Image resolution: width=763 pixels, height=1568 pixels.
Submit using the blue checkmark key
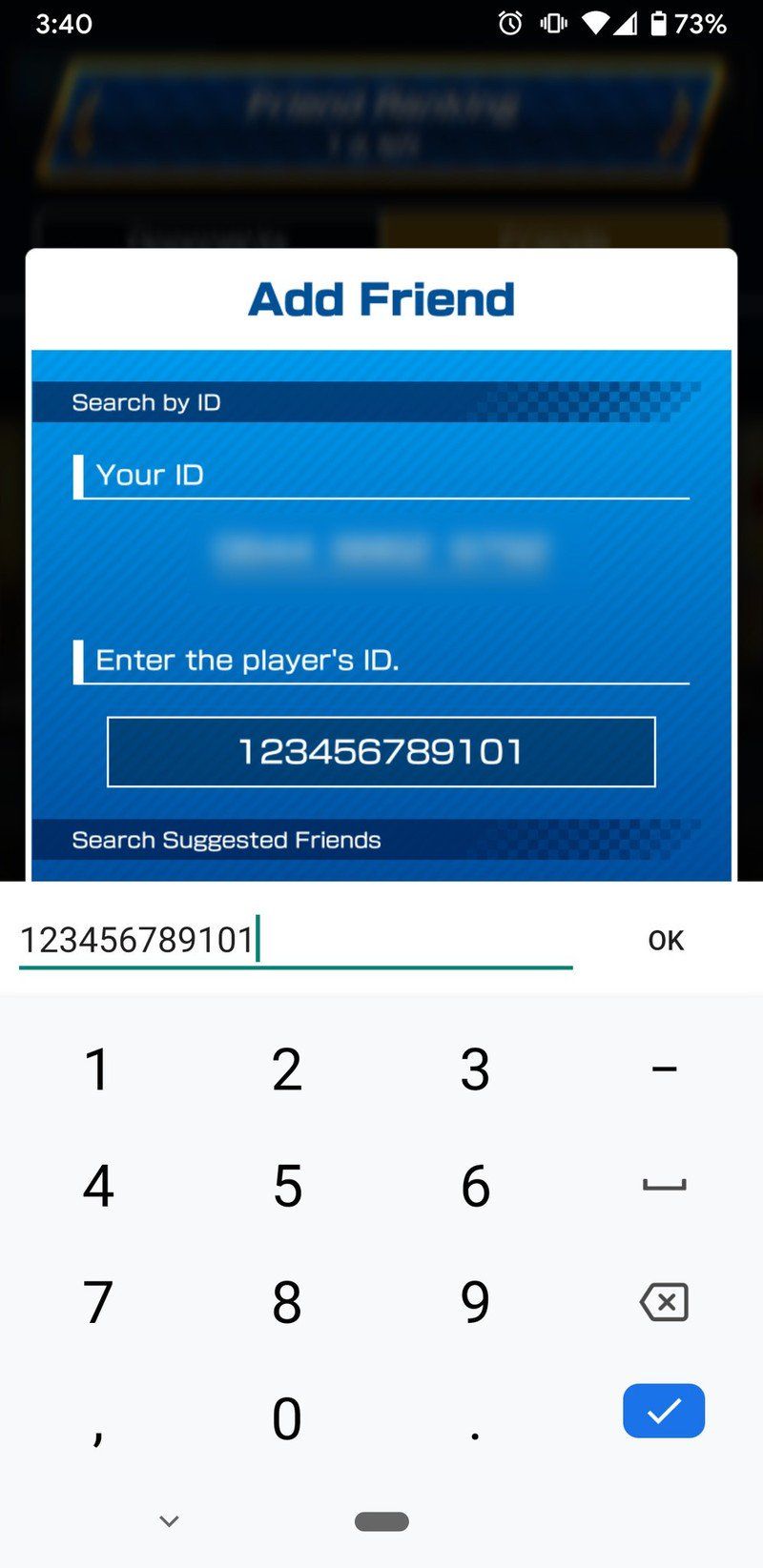pos(664,1411)
